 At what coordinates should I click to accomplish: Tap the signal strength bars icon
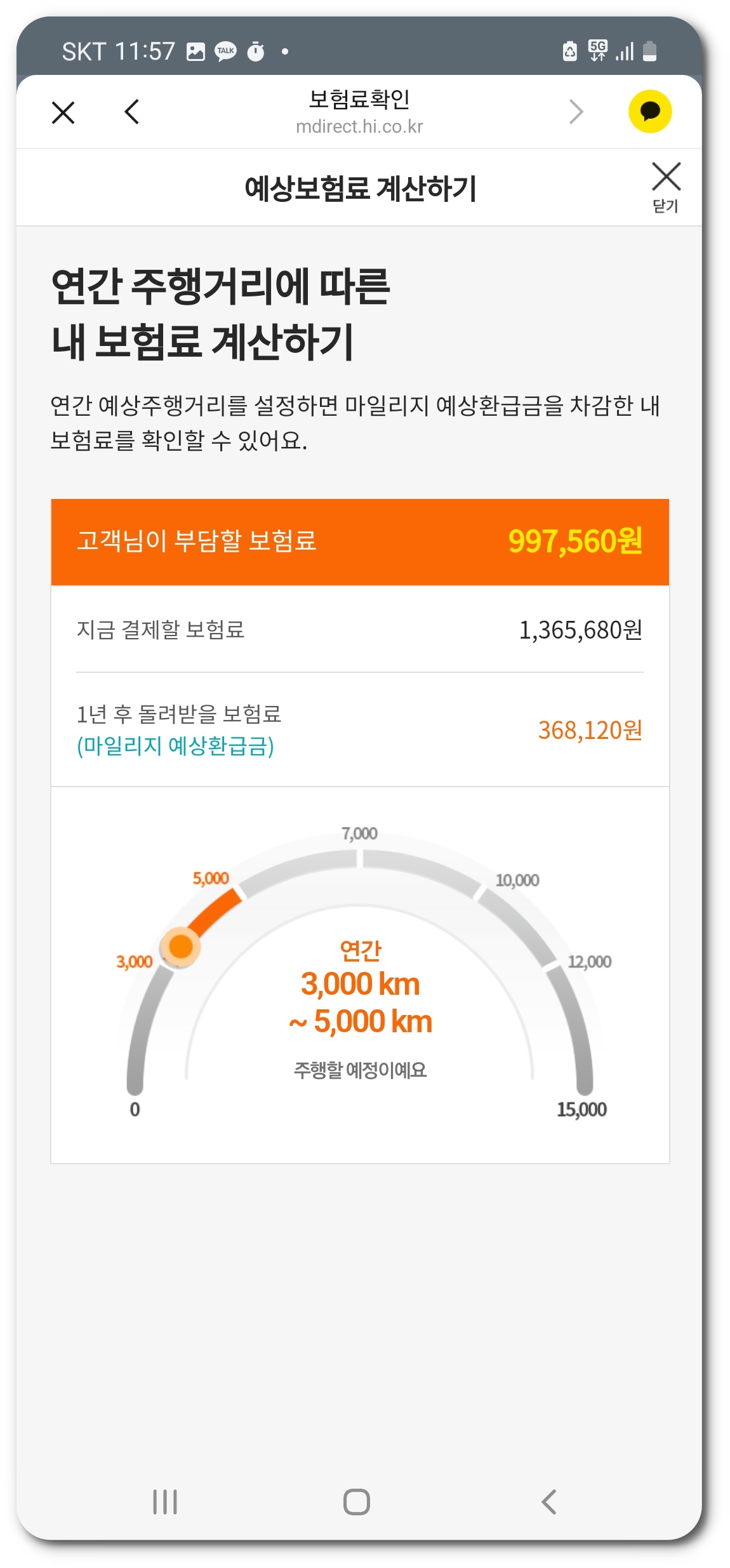624,52
